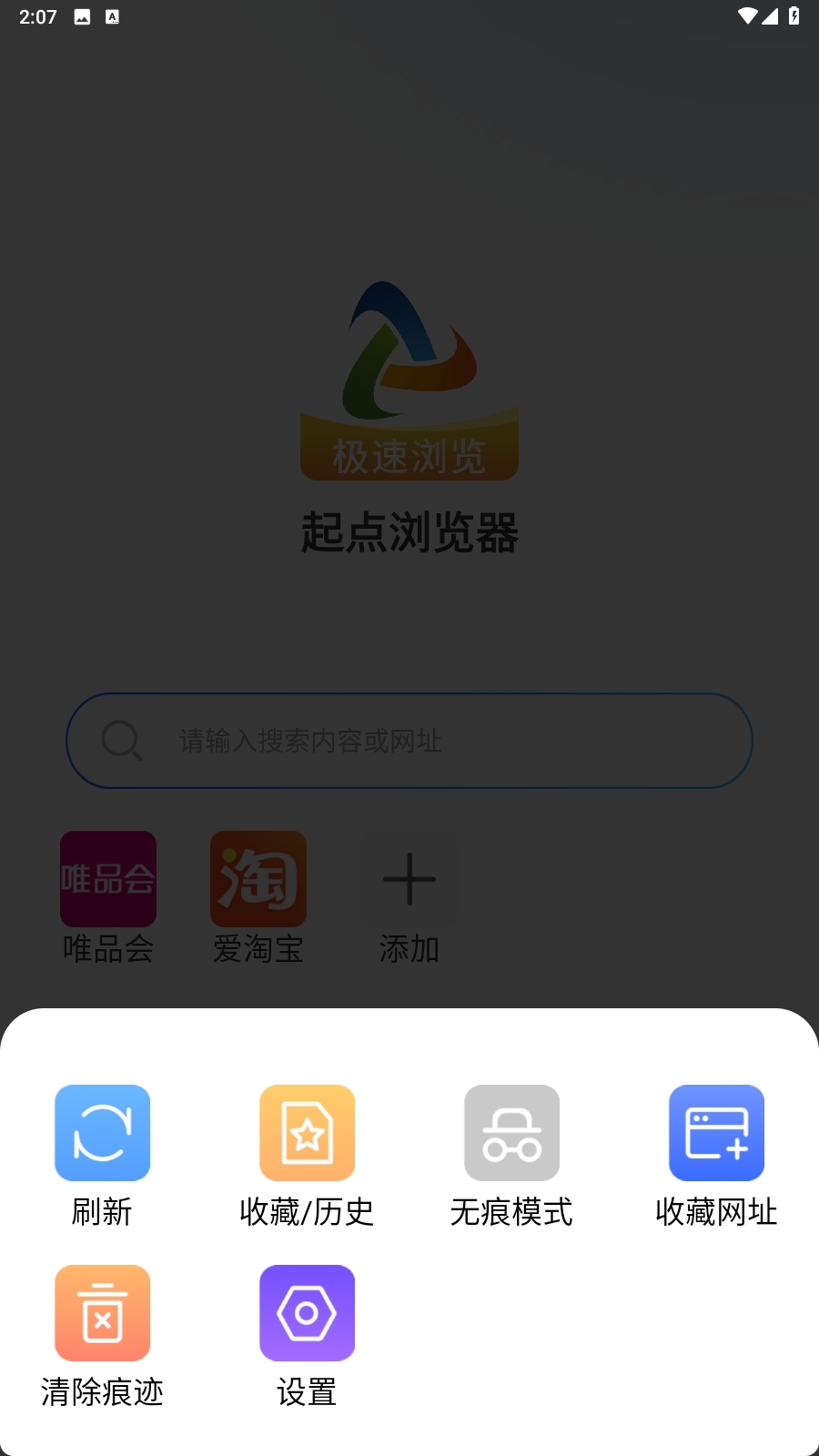Select the 清除痕迹 clear traces icon
This screenshot has width=819, height=1456.
click(102, 1313)
